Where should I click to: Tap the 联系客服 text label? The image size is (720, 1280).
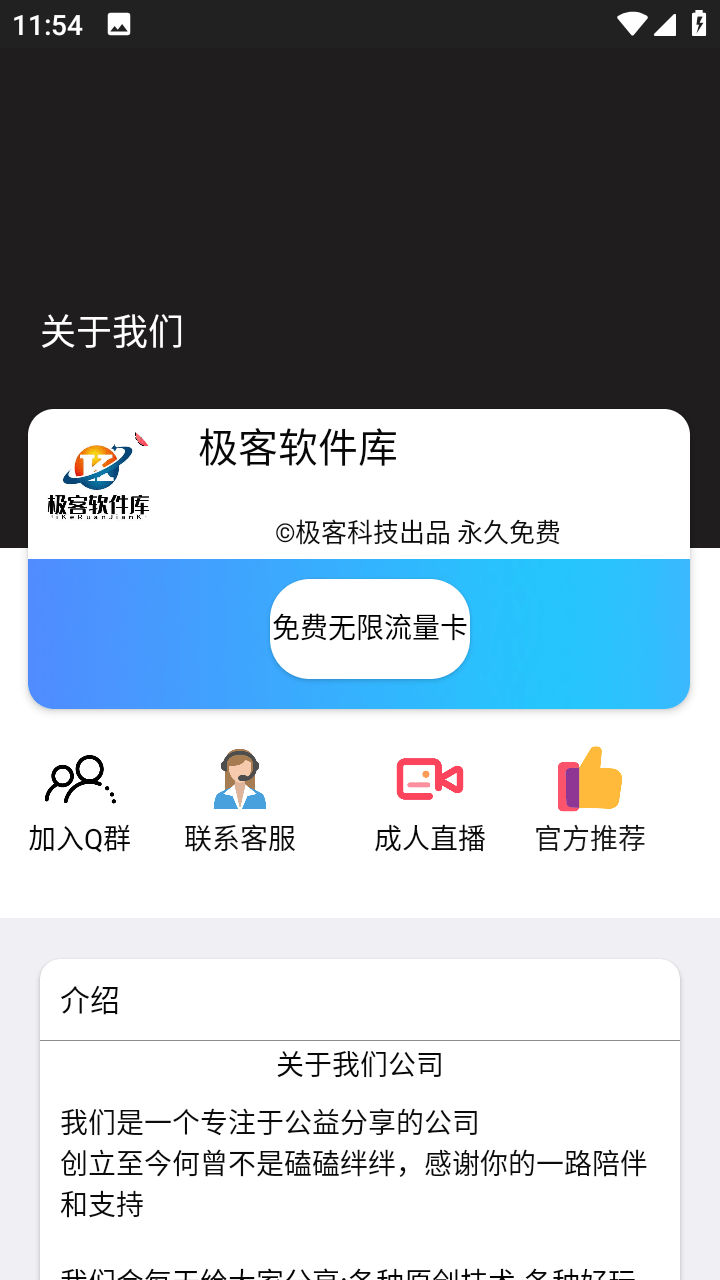[x=239, y=840]
